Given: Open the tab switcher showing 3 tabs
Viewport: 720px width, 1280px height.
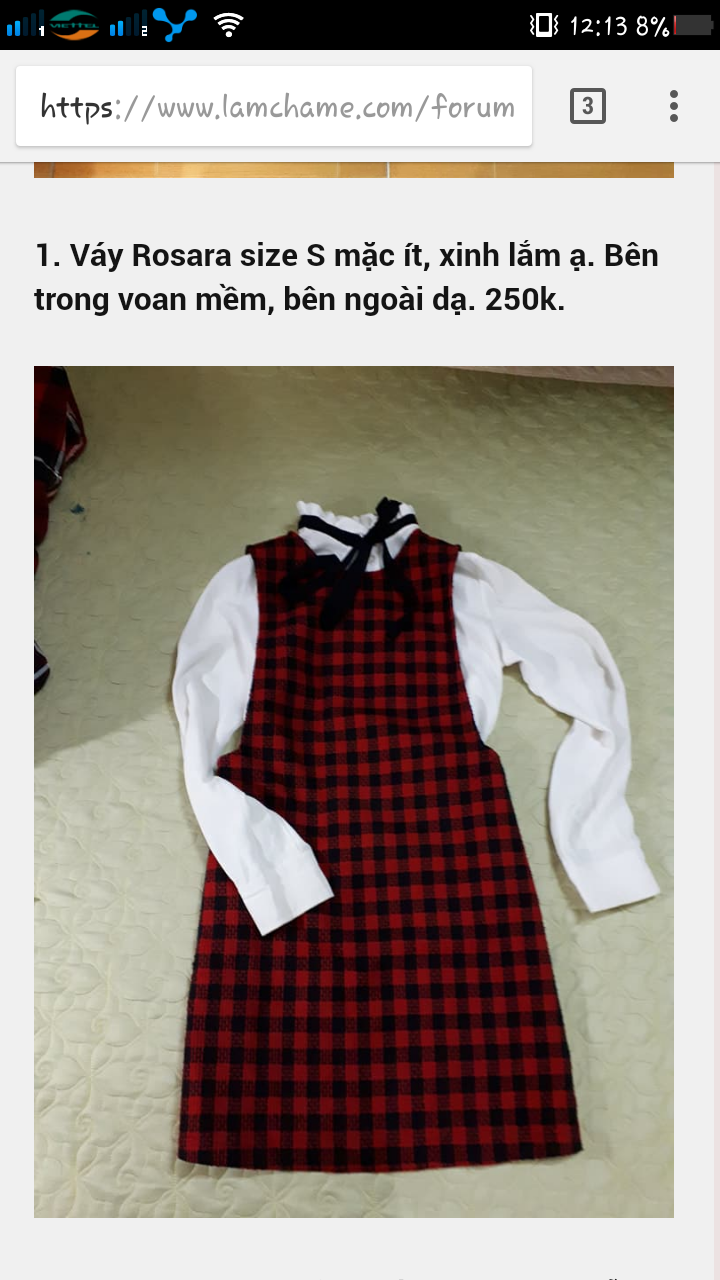Looking at the screenshot, I should click(x=588, y=106).
